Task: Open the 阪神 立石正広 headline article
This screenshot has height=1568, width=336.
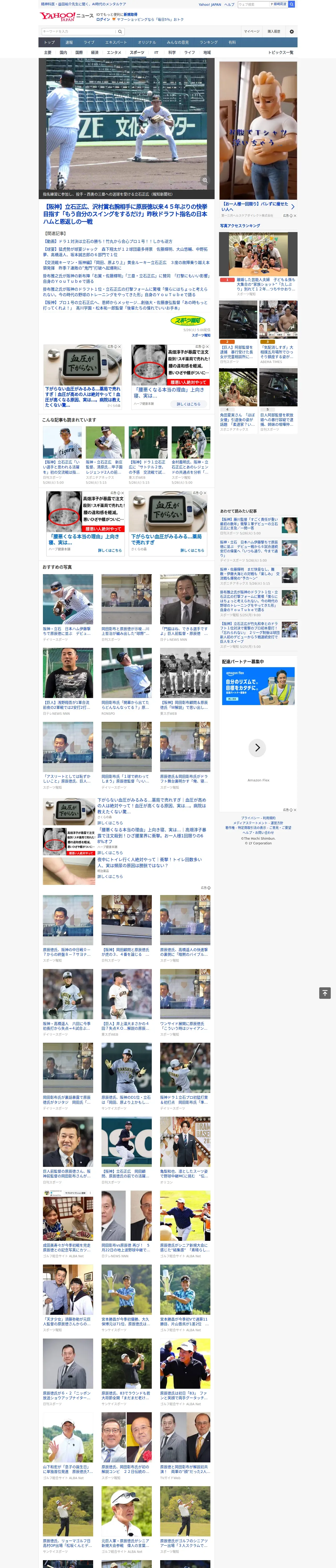Action: [x=125, y=214]
